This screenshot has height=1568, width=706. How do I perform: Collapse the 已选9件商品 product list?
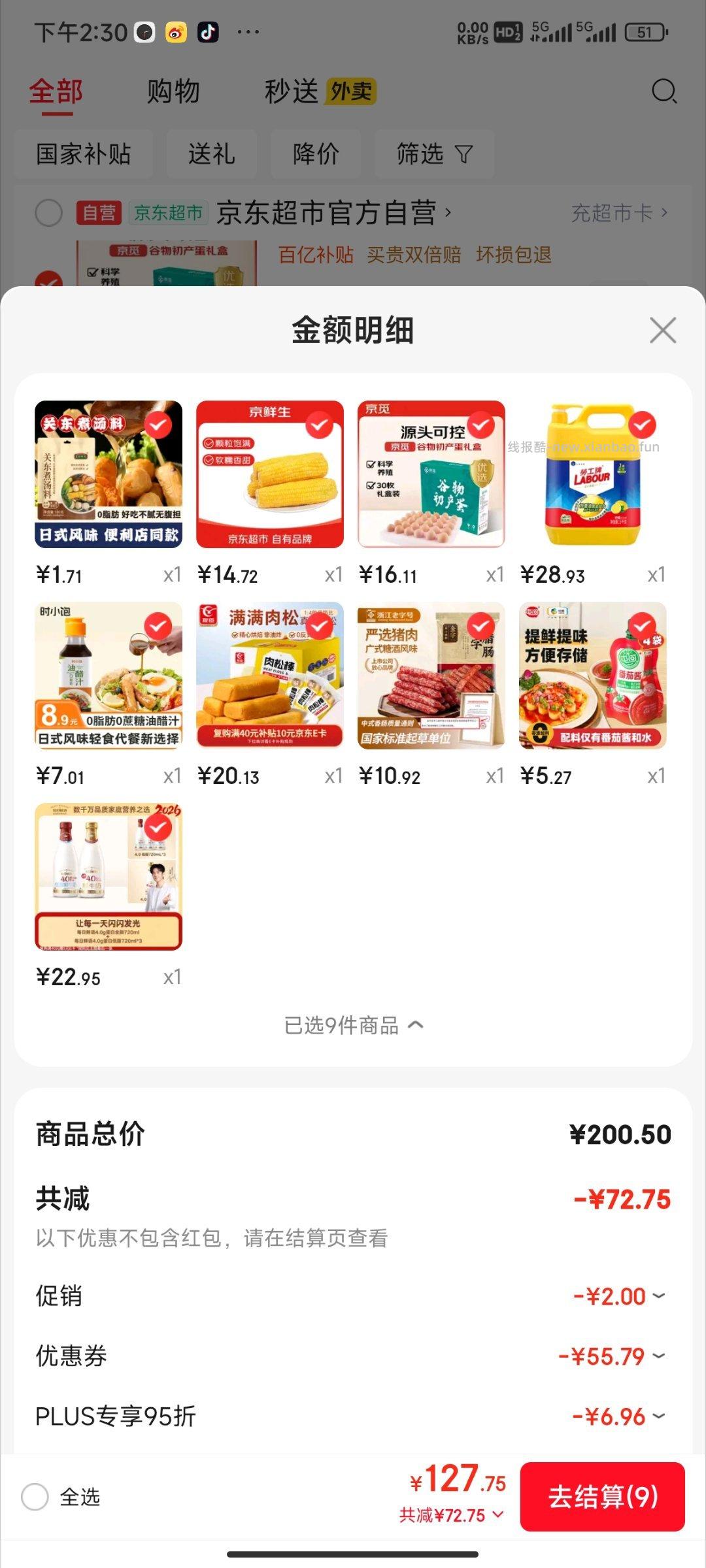tap(353, 1024)
